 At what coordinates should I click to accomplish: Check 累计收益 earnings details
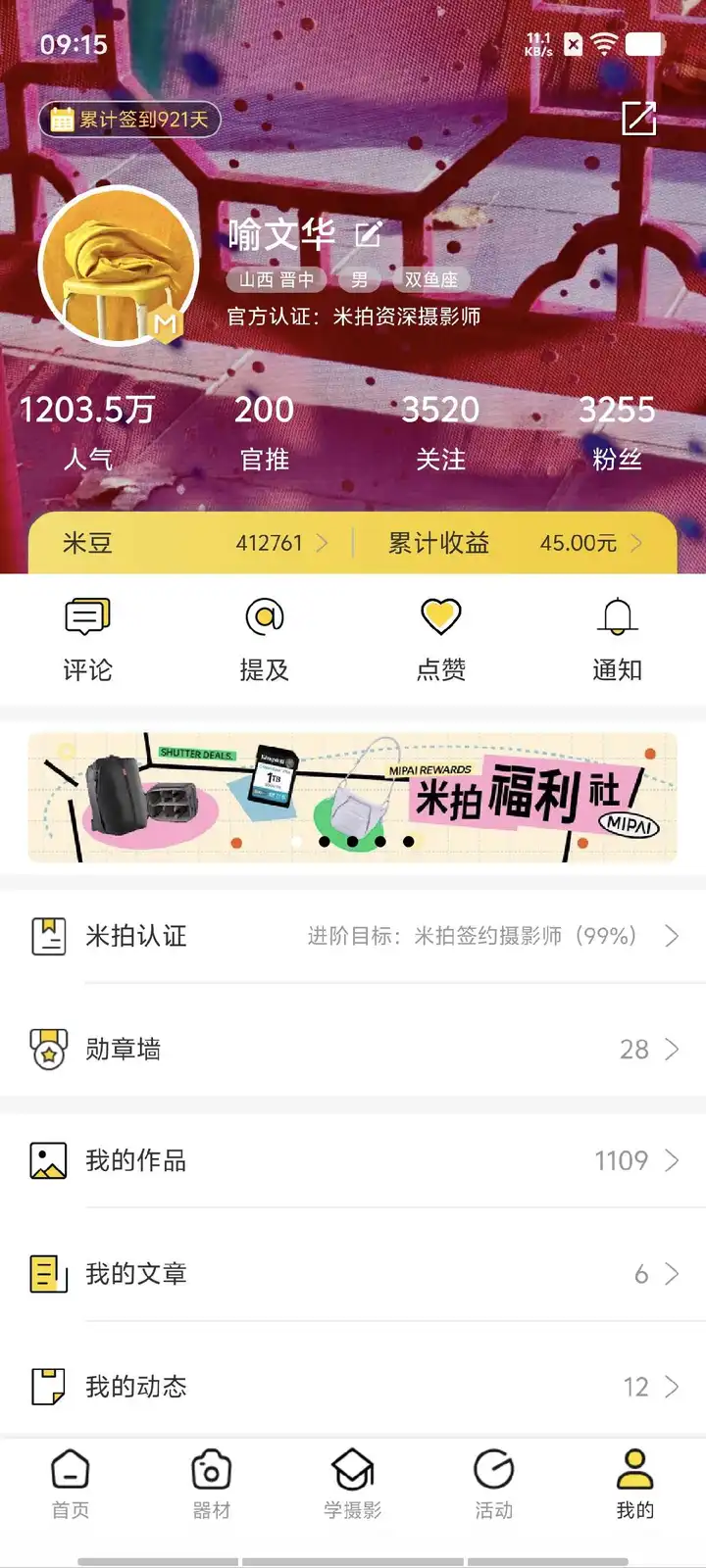tap(514, 543)
